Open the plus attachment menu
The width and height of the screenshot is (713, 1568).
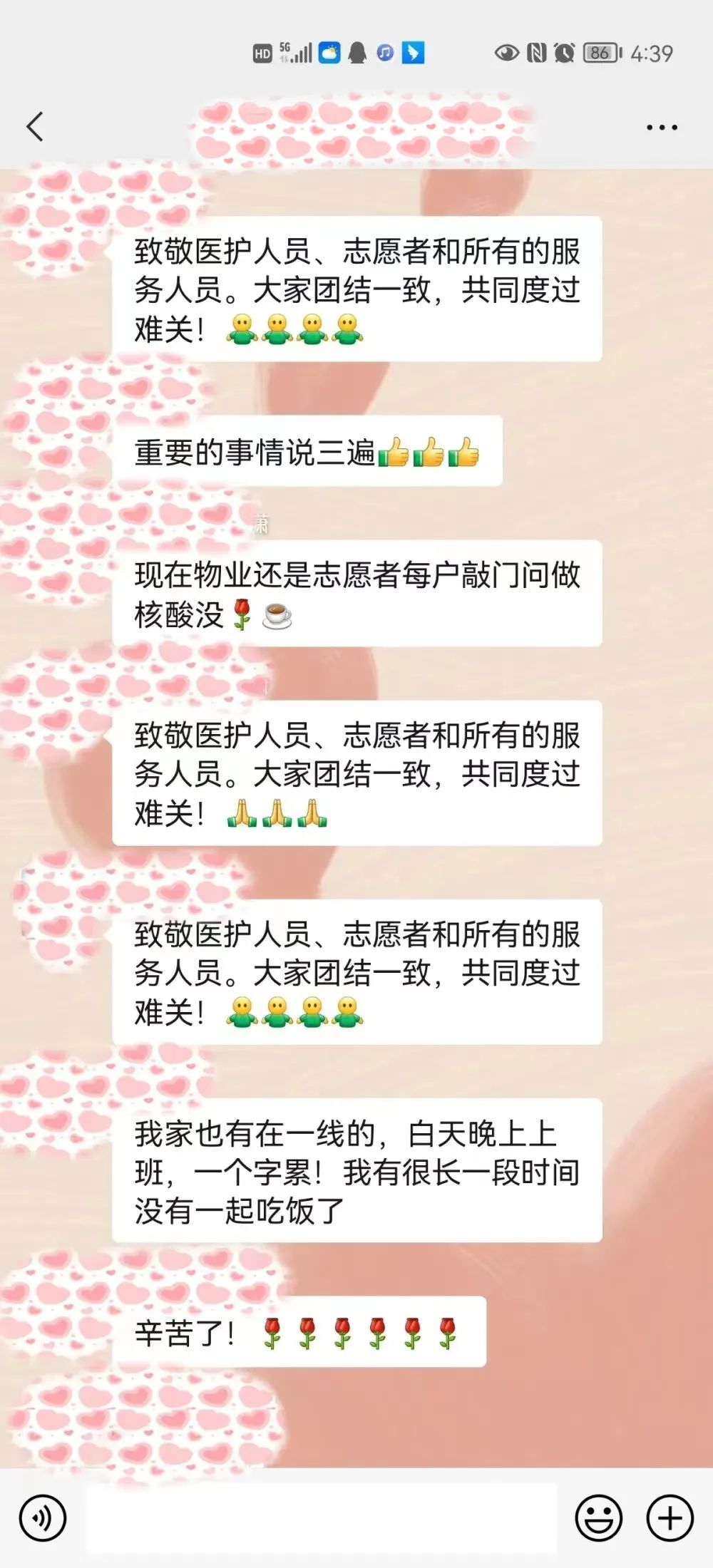tap(670, 1517)
